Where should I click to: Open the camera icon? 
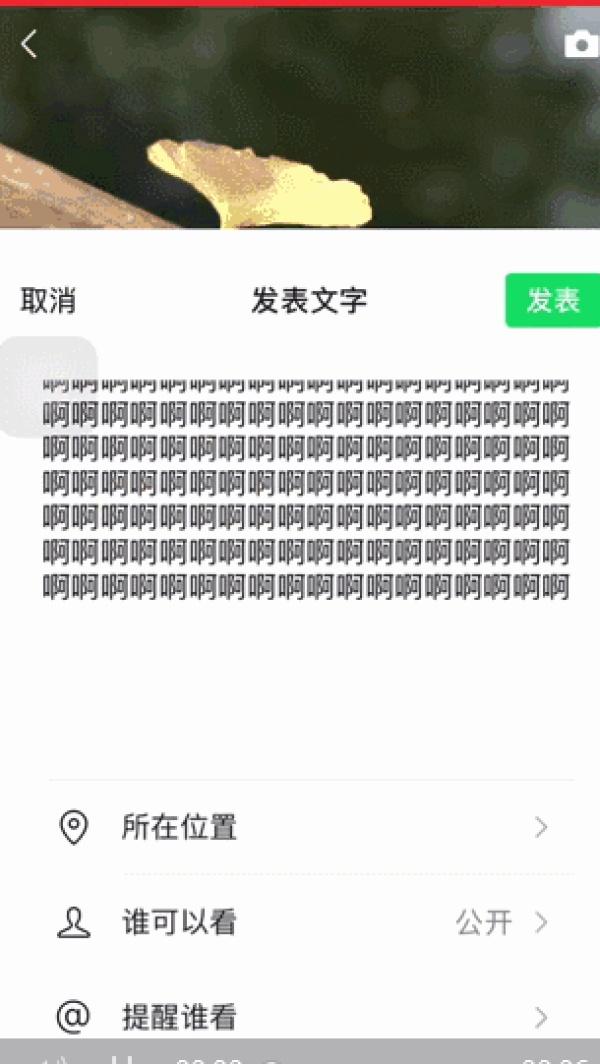[x=582, y=45]
